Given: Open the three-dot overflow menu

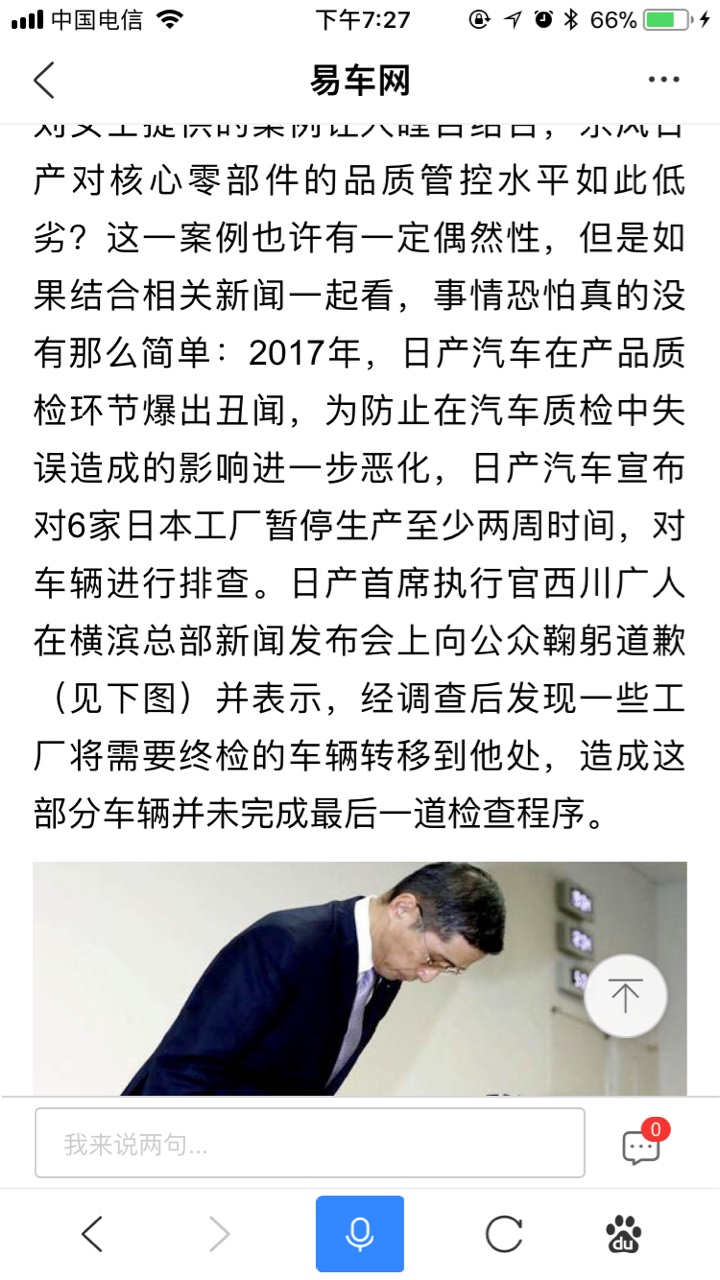Looking at the screenshot, I should (663, 80).
